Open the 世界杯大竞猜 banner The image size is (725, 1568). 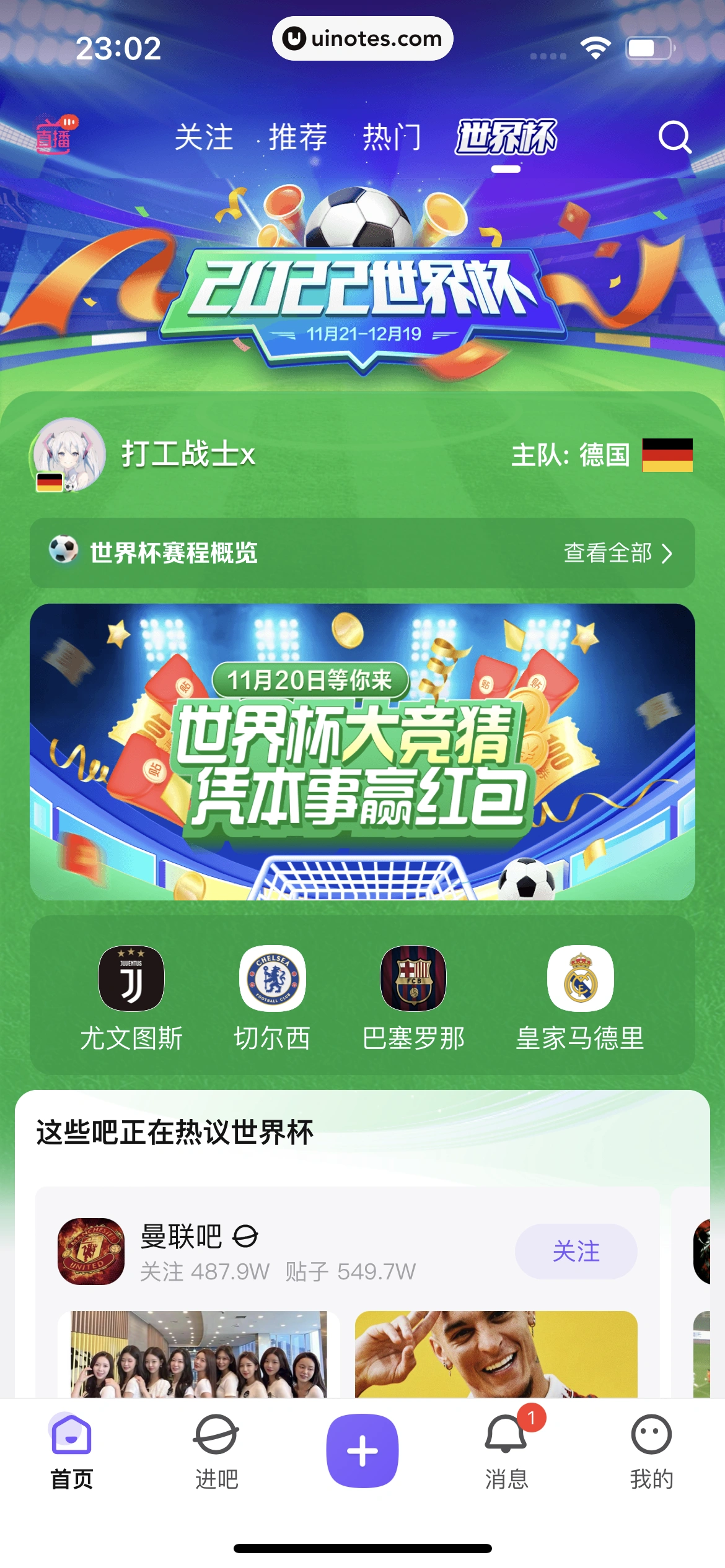[362, 752]
